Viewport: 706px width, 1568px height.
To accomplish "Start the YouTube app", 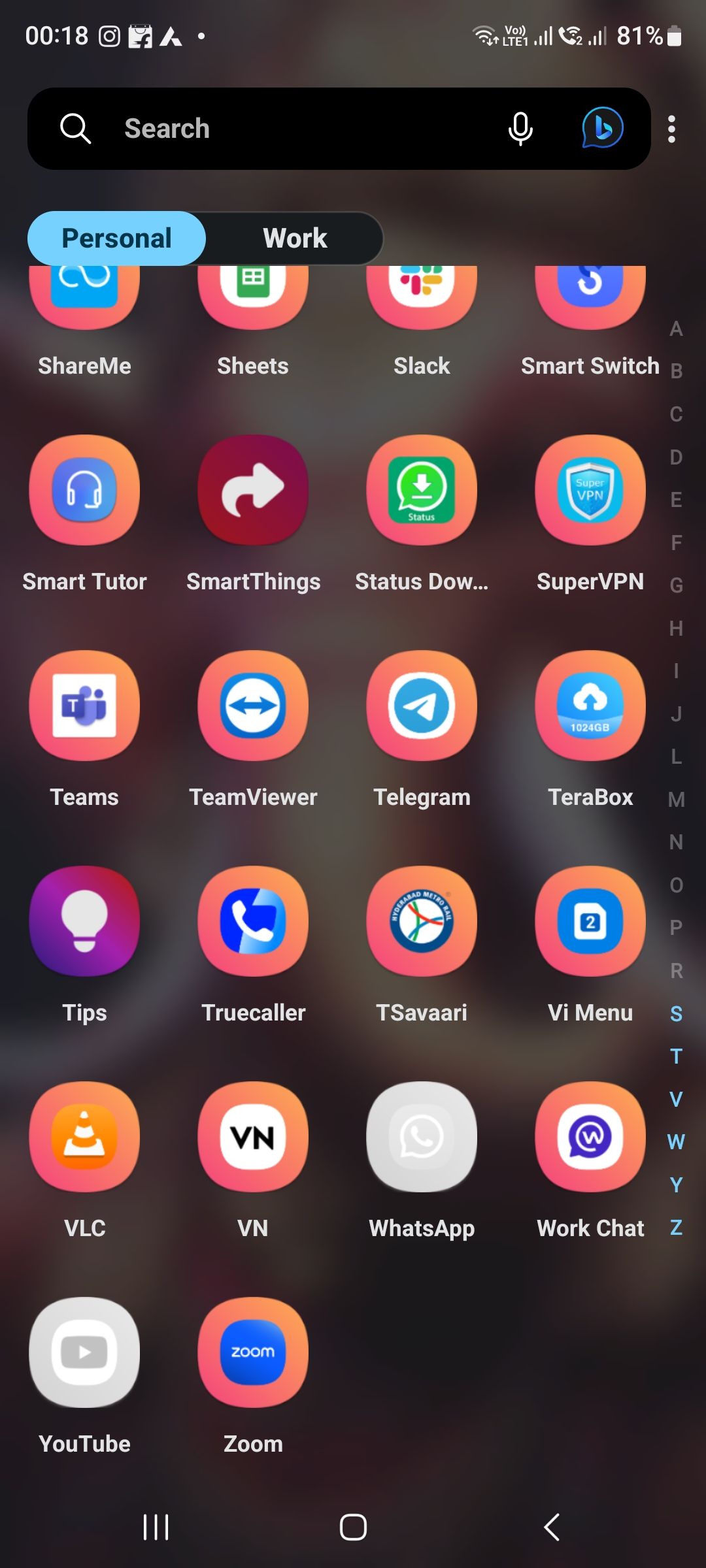I will [x=84, y=1352].
